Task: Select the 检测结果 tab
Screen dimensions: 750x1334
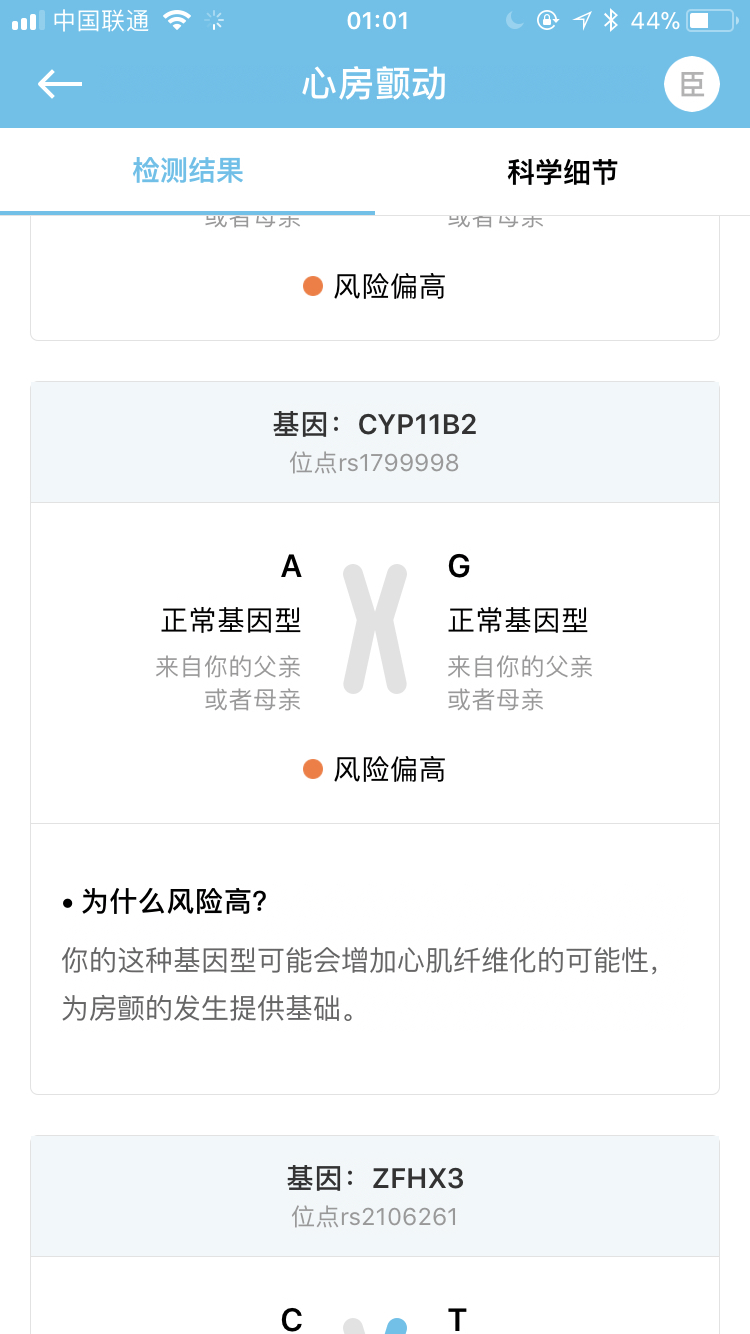Action: (188, 172)
